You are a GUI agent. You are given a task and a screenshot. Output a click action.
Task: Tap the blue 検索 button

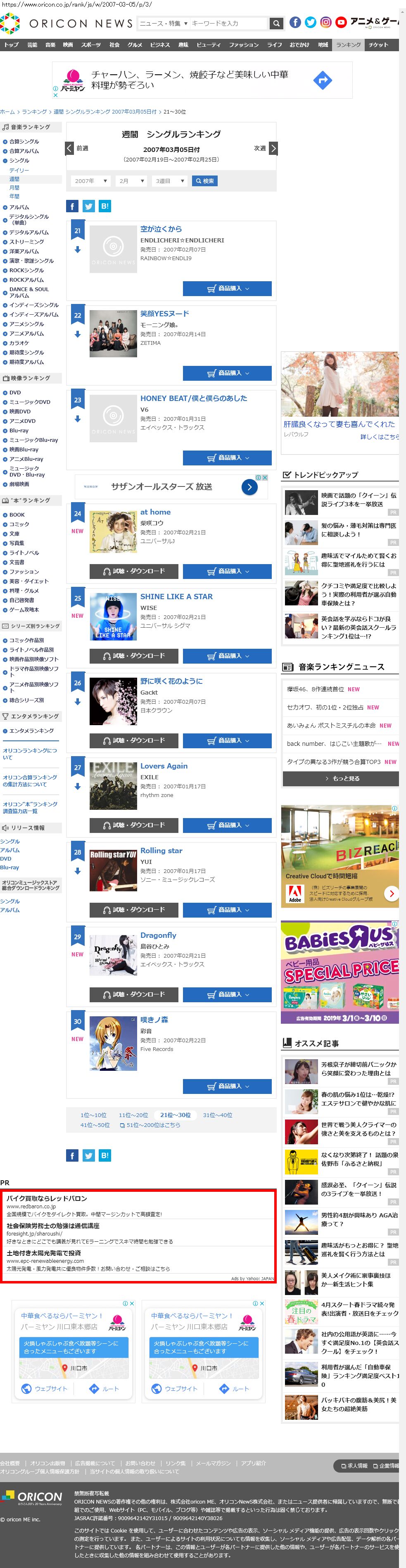point(204,181)
